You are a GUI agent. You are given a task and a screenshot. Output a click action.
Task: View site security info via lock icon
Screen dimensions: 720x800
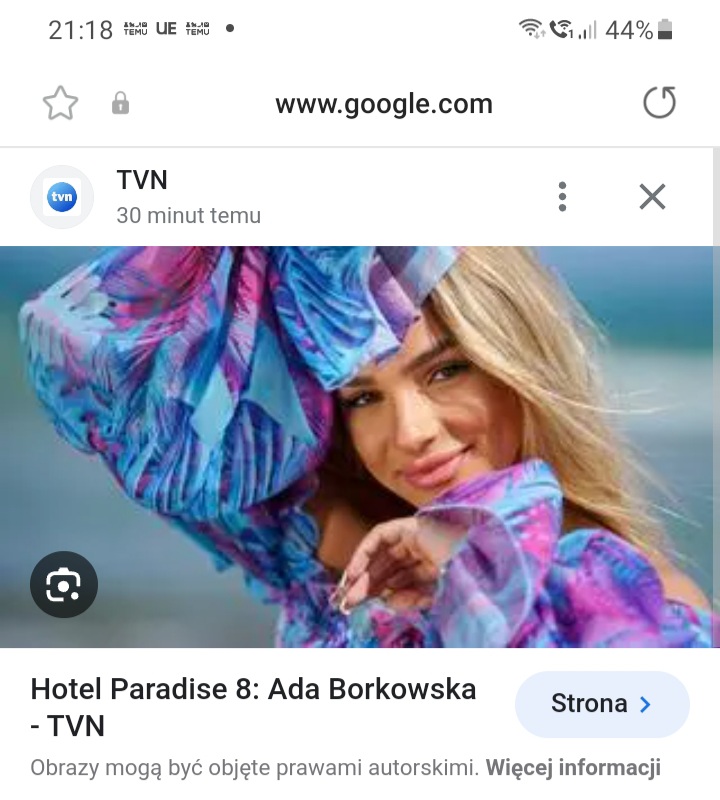(x=121, y=103)
